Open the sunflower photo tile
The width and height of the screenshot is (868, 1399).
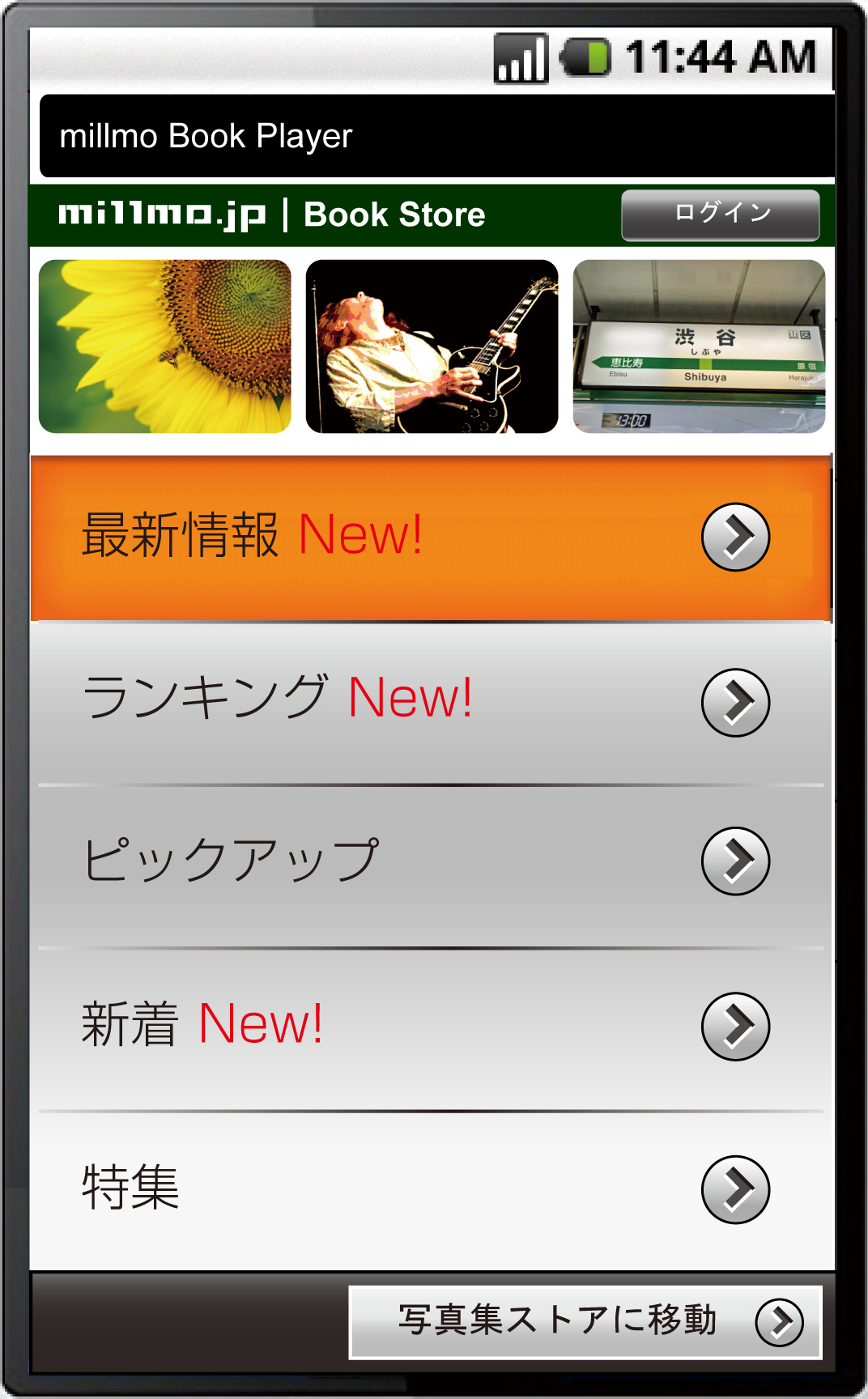pos(165,347)
